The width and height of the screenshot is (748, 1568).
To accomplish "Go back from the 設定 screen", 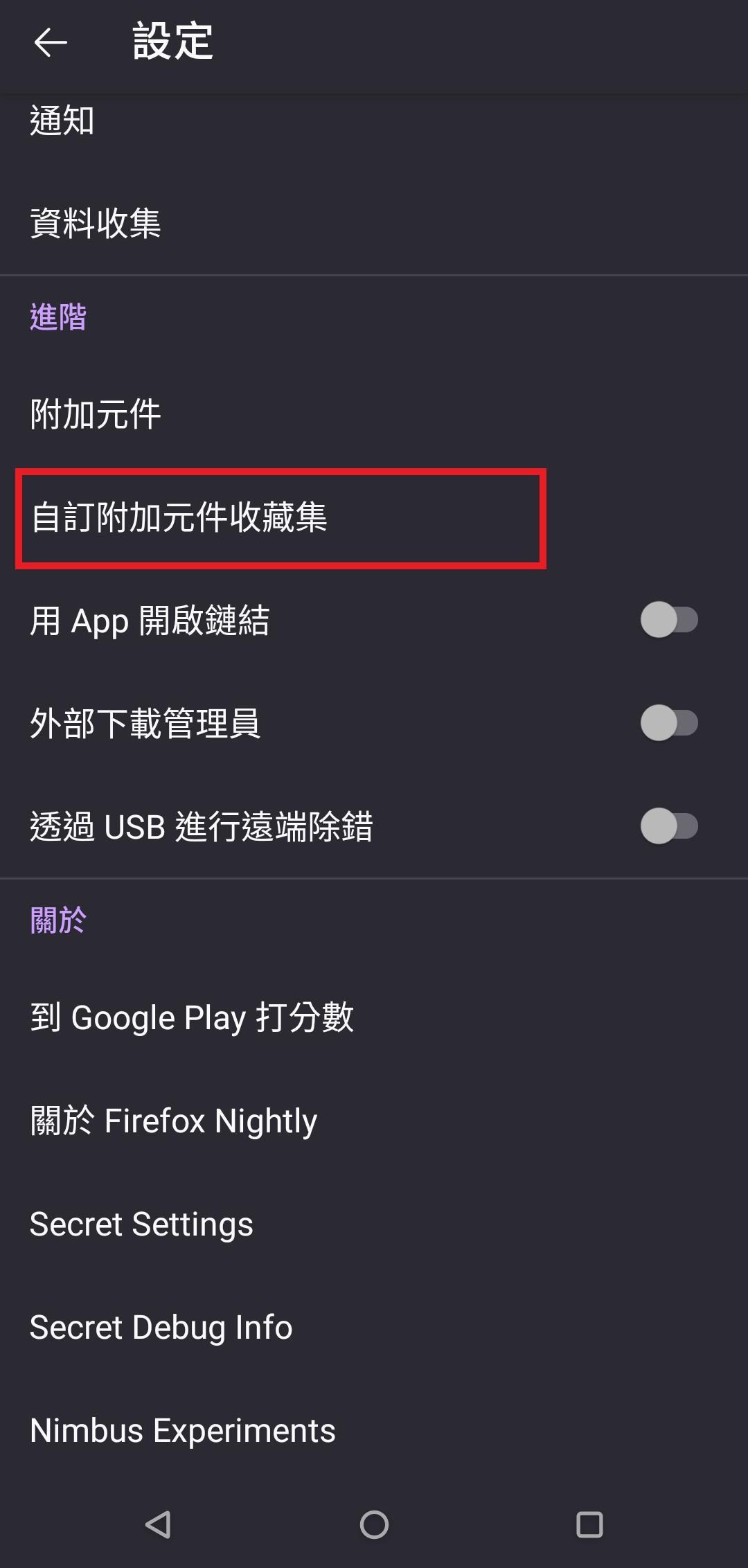I will (x=51, y=43).
